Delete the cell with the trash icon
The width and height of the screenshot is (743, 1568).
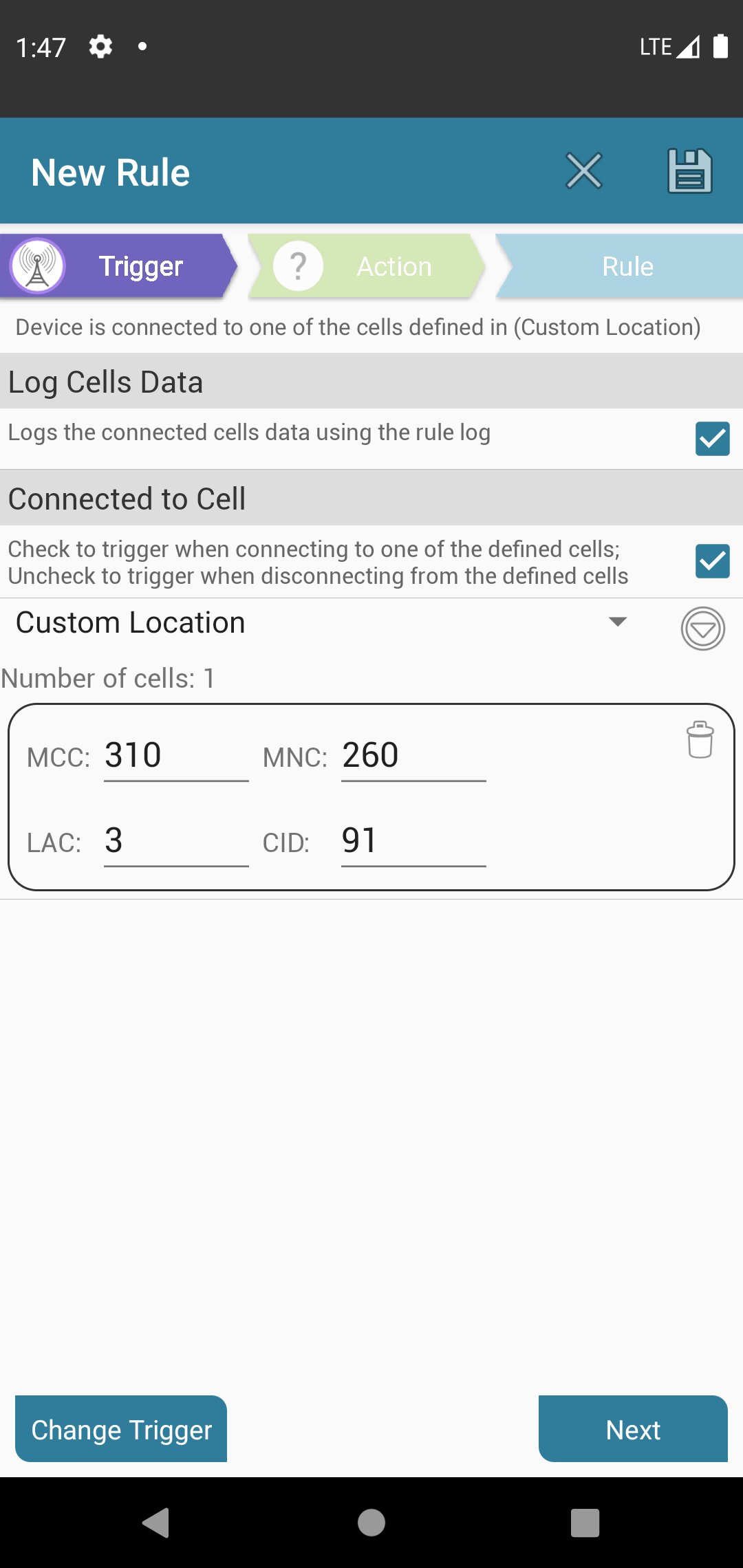coord(700,740)
